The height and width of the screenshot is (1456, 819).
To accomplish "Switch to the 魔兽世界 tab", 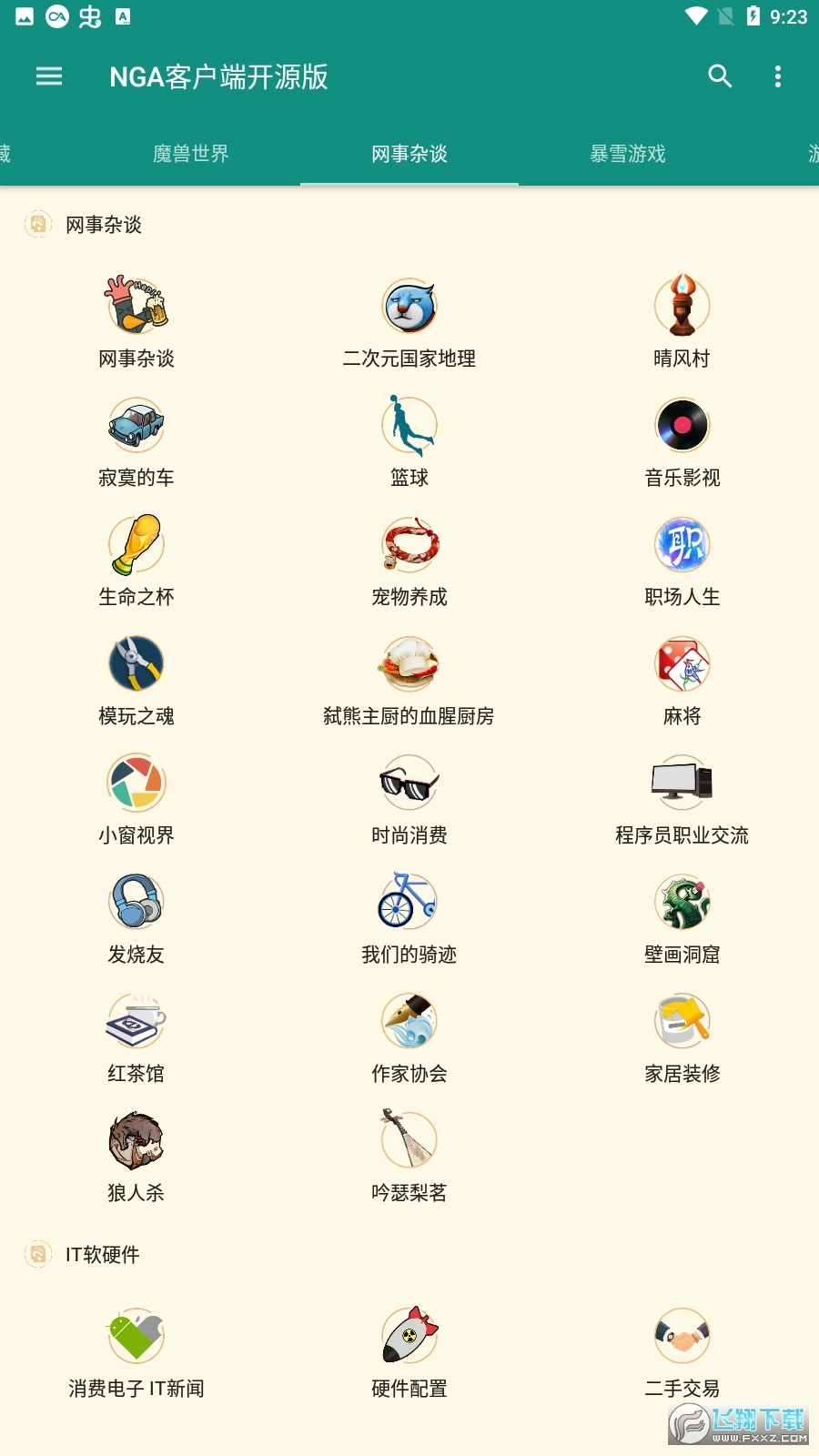I will coord(191,154).
